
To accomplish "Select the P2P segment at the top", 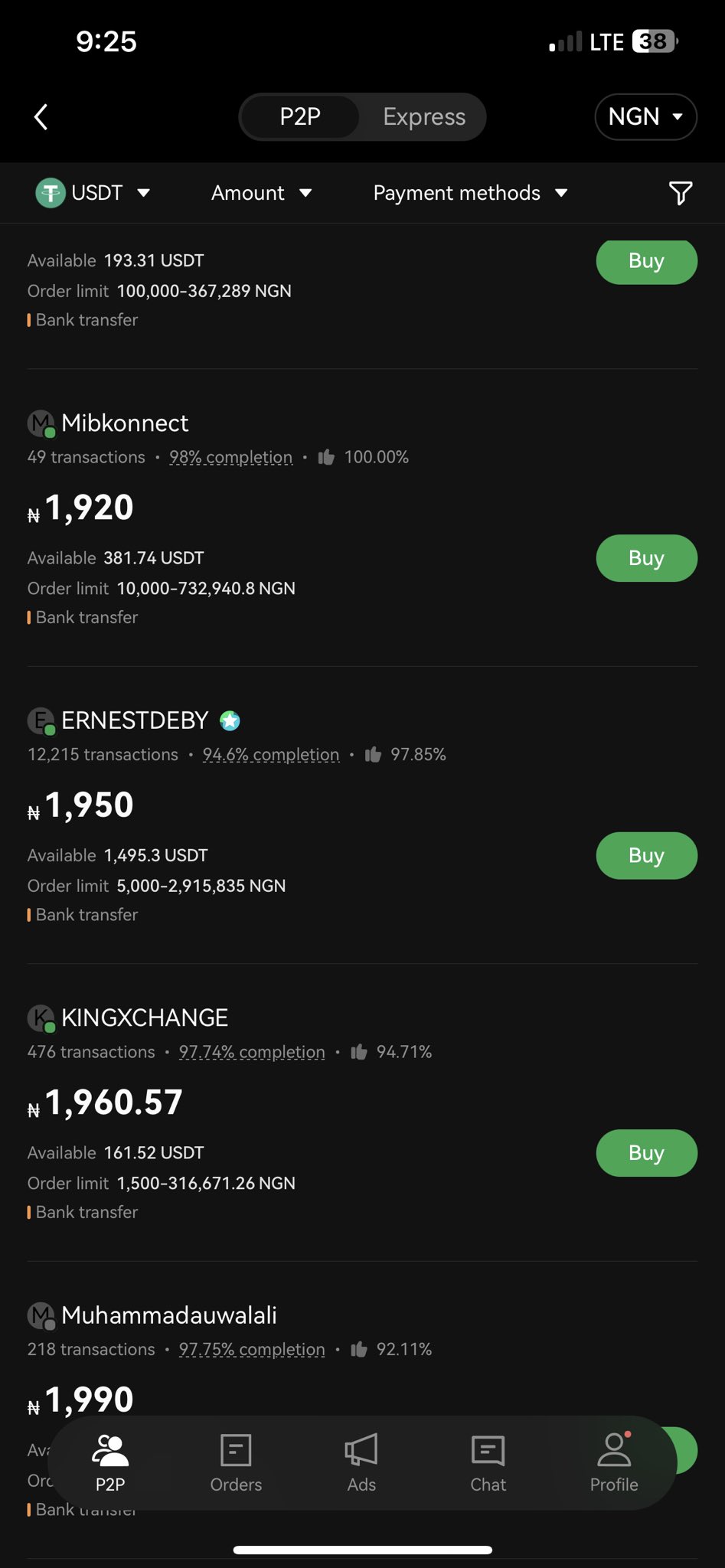I will click(300, 117).
